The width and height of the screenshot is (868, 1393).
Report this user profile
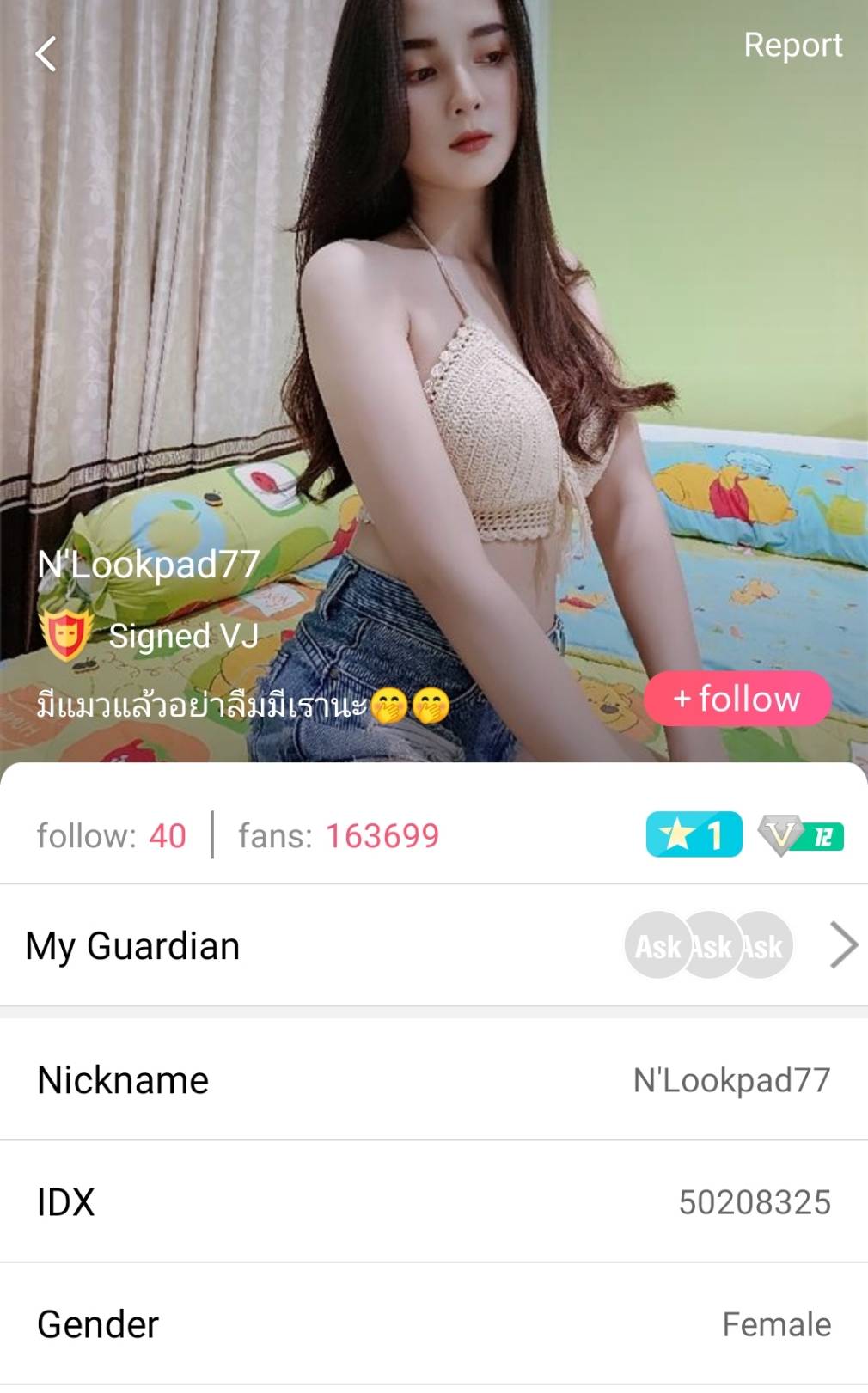tap(792, 46)
